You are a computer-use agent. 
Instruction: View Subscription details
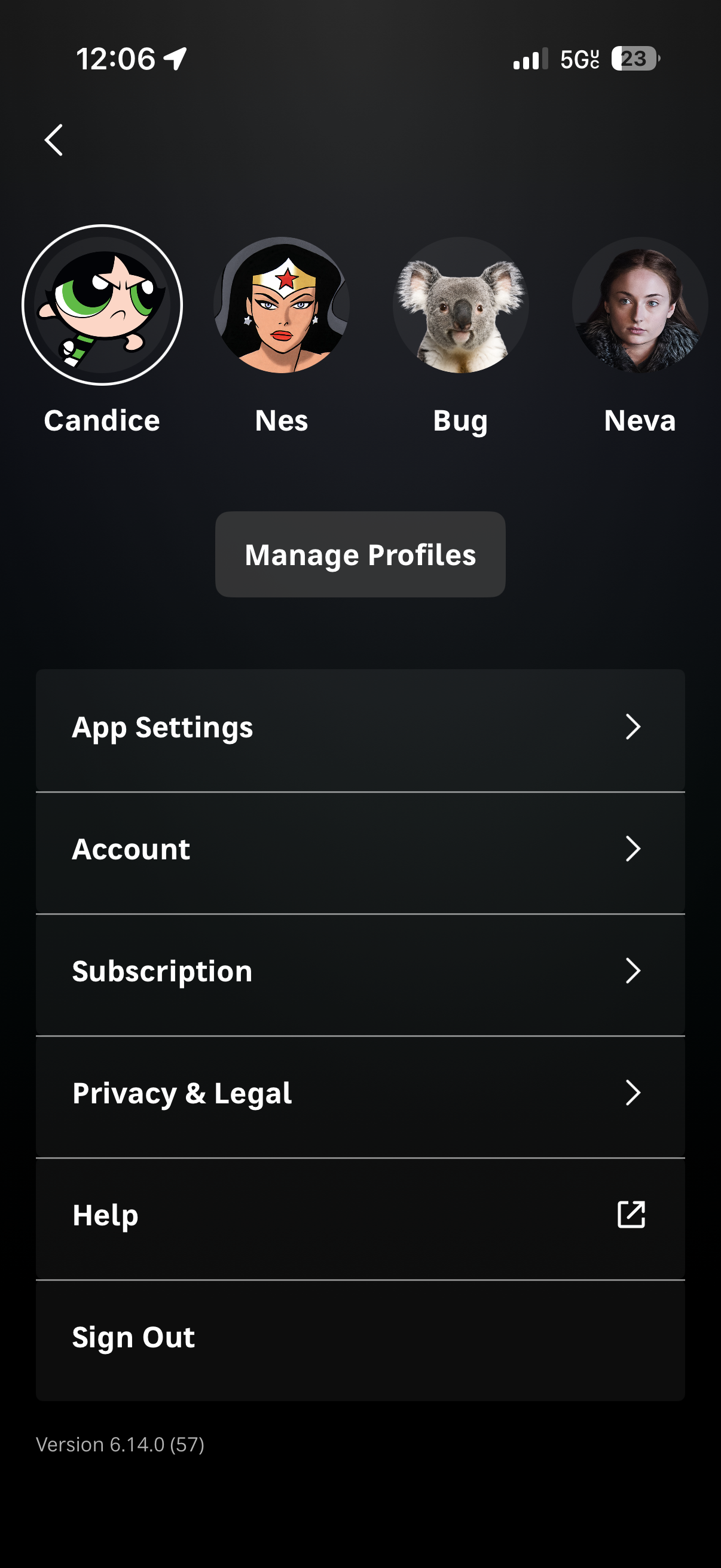(360, 971)
